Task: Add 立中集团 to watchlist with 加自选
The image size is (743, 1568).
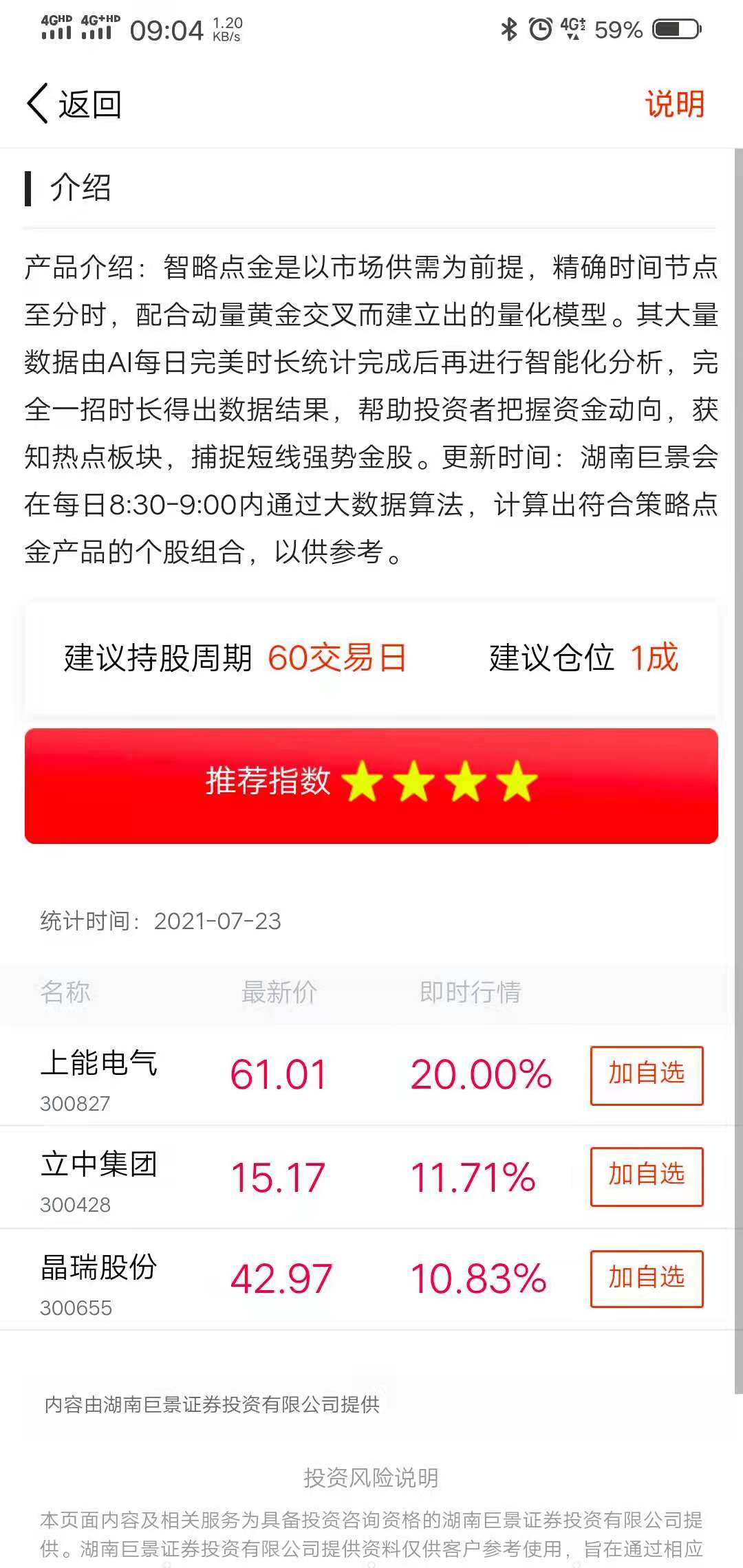Action: point(646,1176)
